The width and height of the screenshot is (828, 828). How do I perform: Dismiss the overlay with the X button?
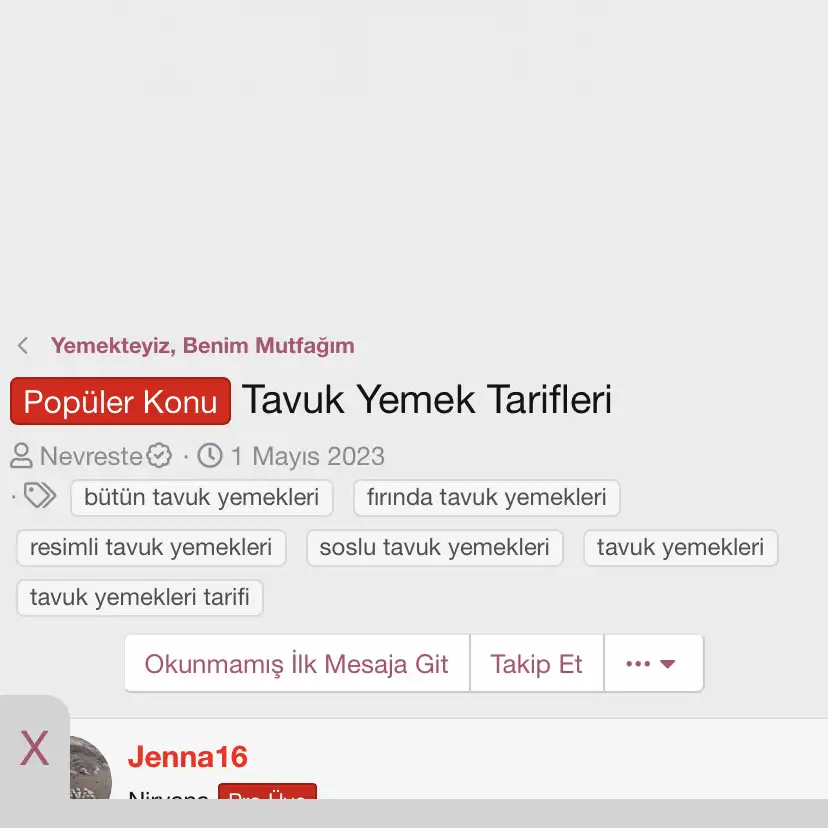tap(34, 748)
